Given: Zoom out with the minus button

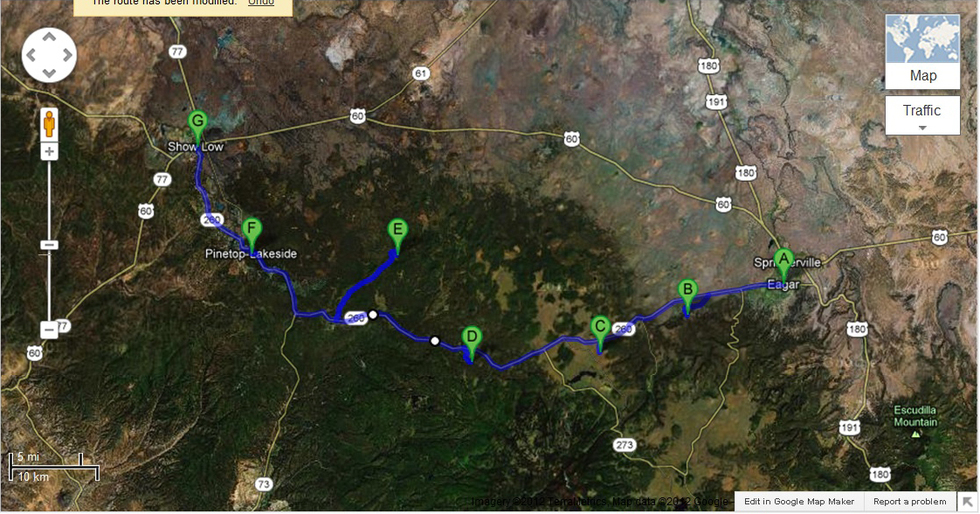Looking at the screenshot, I should click(x=49, y=330).
